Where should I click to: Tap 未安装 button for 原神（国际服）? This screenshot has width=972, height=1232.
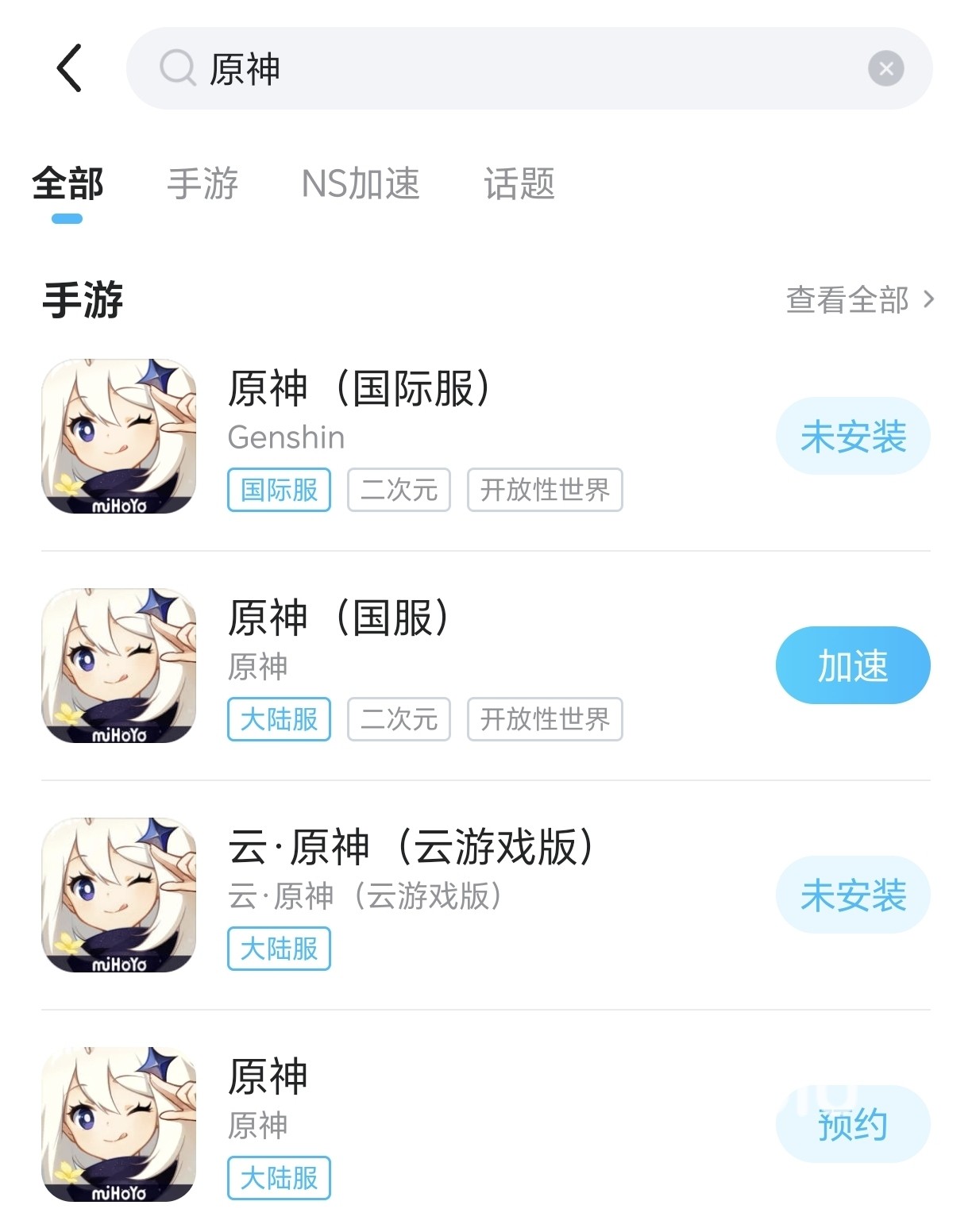(x=852, y=437)
